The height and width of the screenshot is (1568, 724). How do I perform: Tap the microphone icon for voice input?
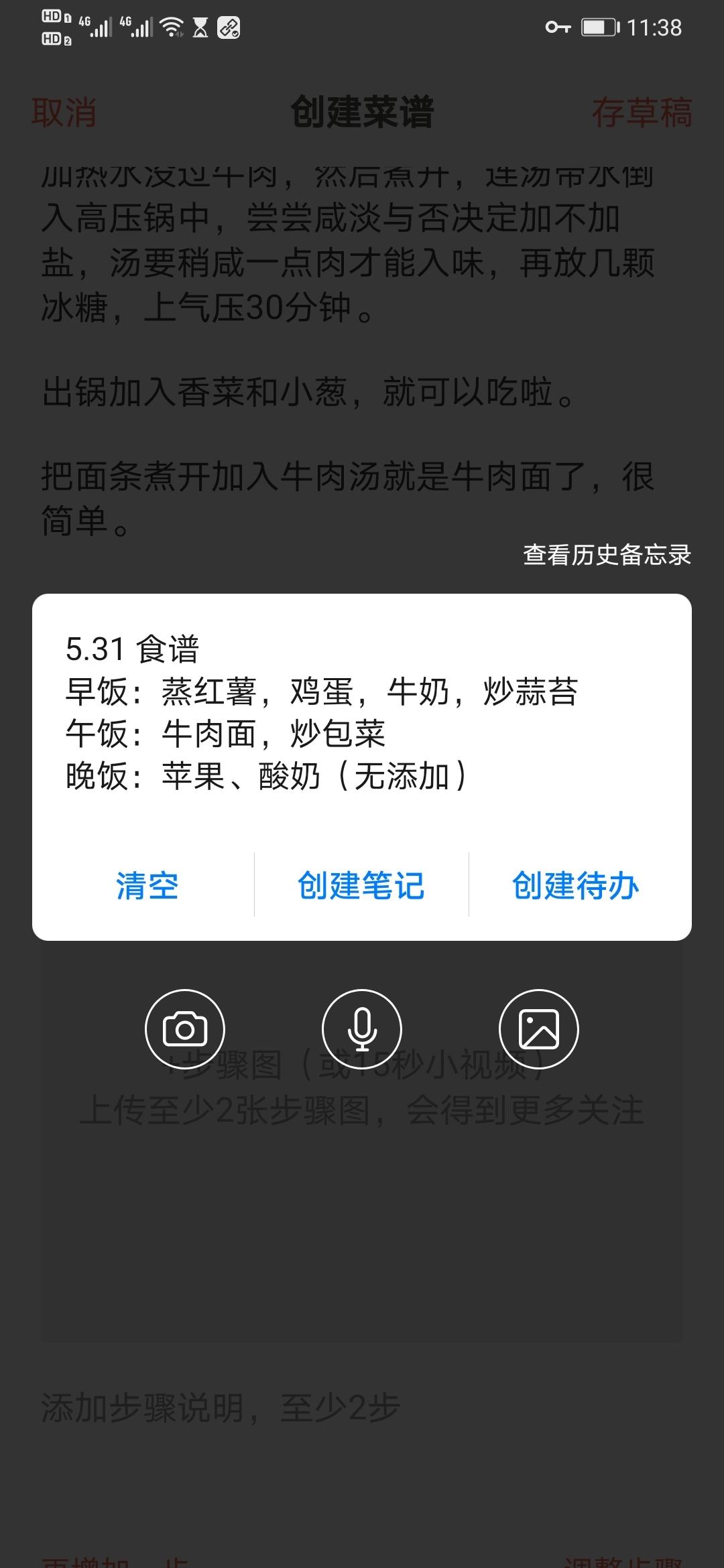coord(362,1029)
